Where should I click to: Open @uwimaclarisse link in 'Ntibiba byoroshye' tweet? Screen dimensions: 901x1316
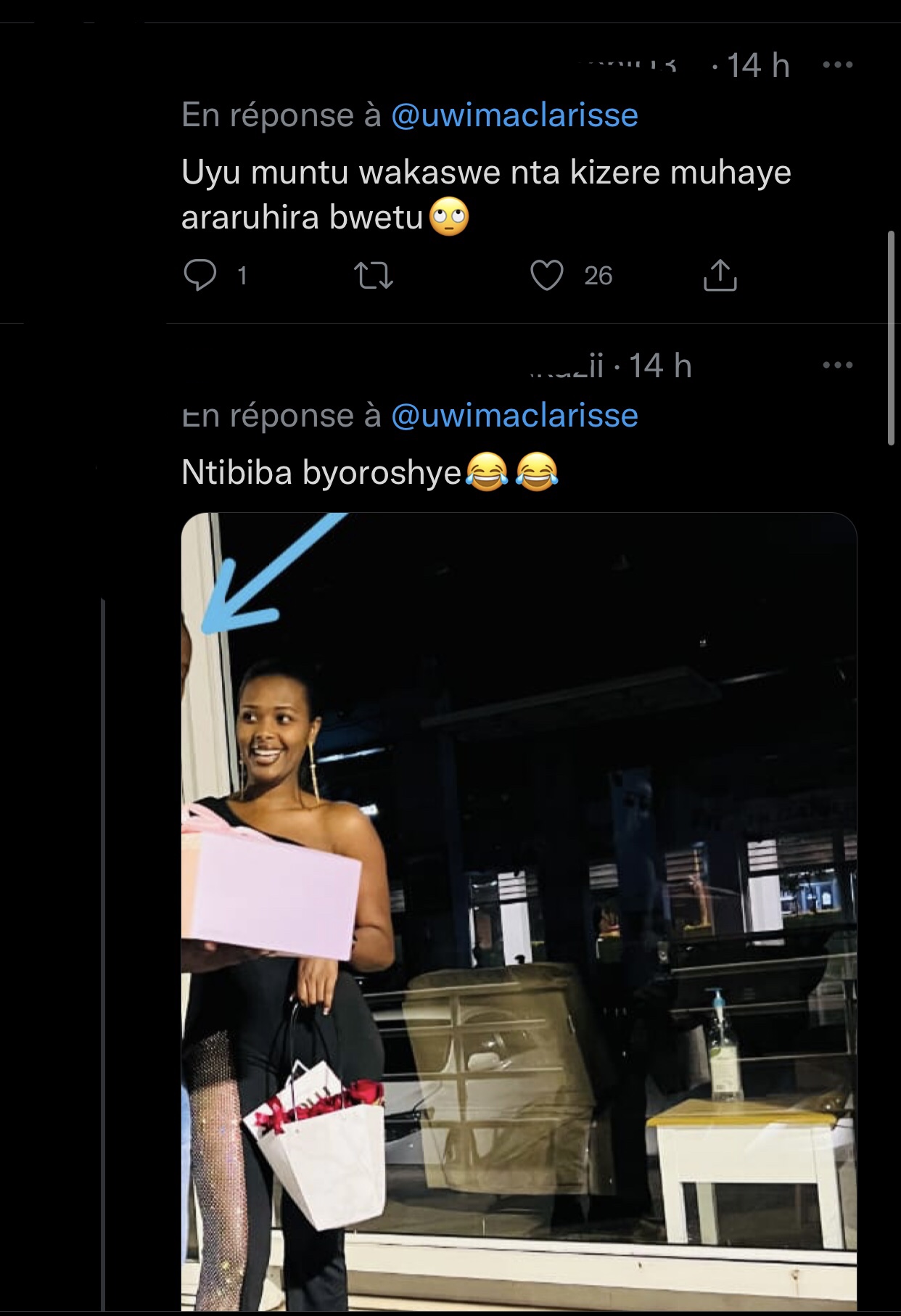coord(514,416)
